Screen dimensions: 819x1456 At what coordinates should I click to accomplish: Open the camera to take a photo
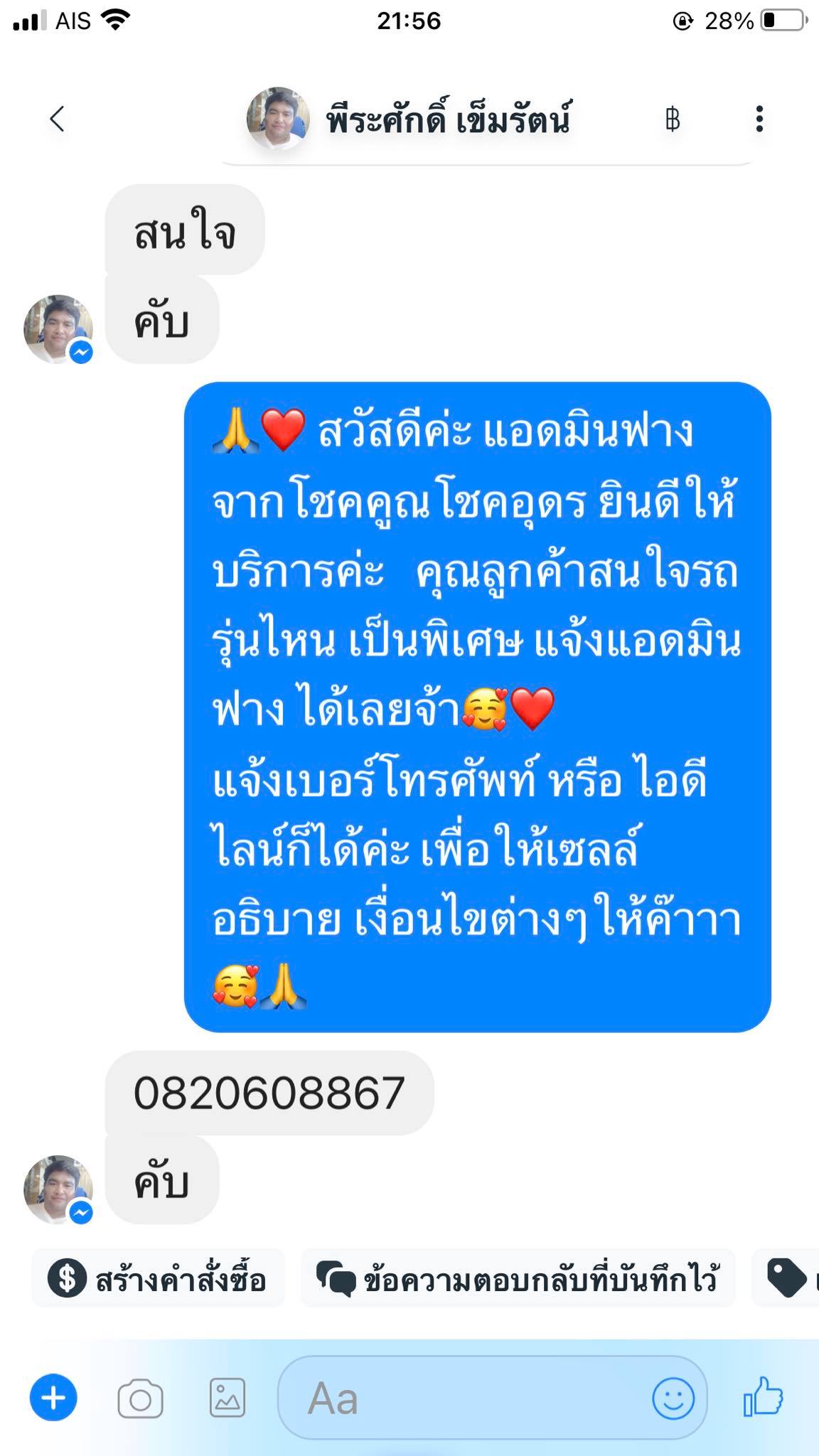140,1398
